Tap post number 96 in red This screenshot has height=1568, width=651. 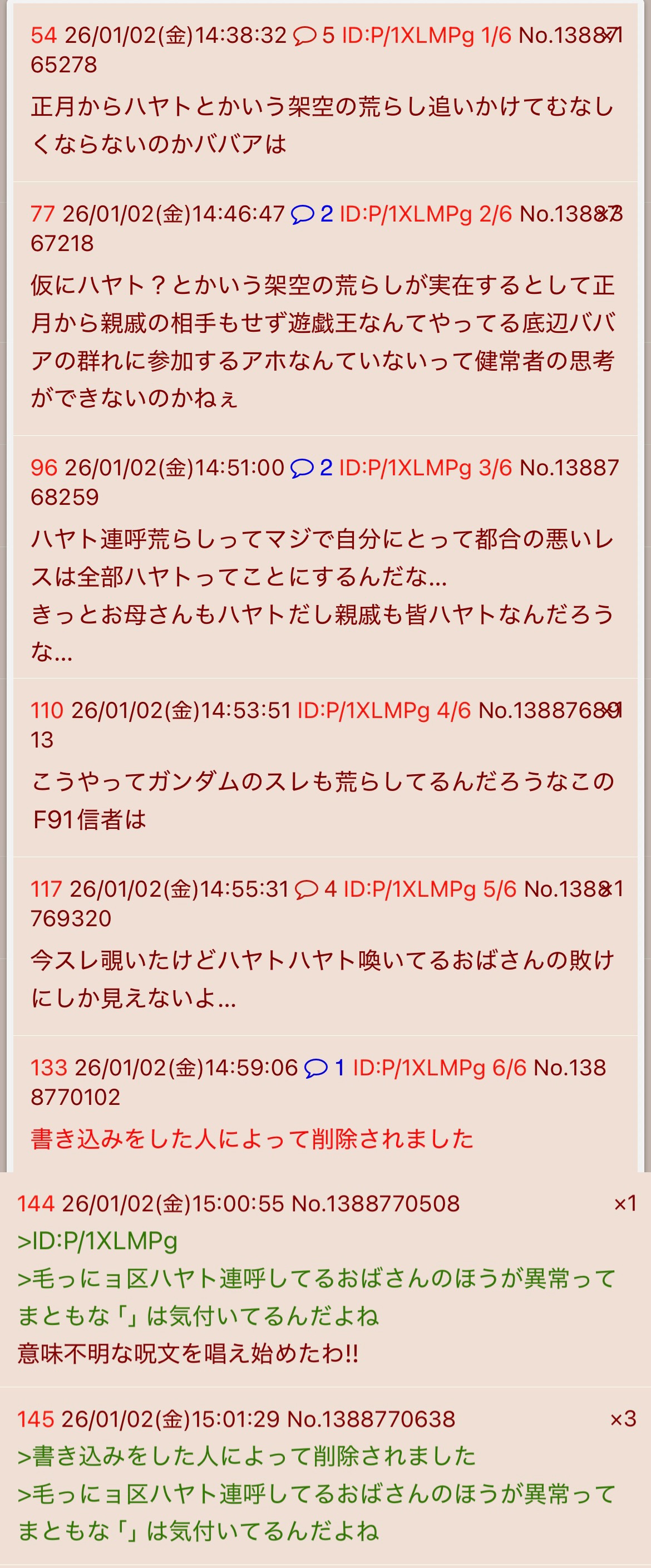coord(44,468)
